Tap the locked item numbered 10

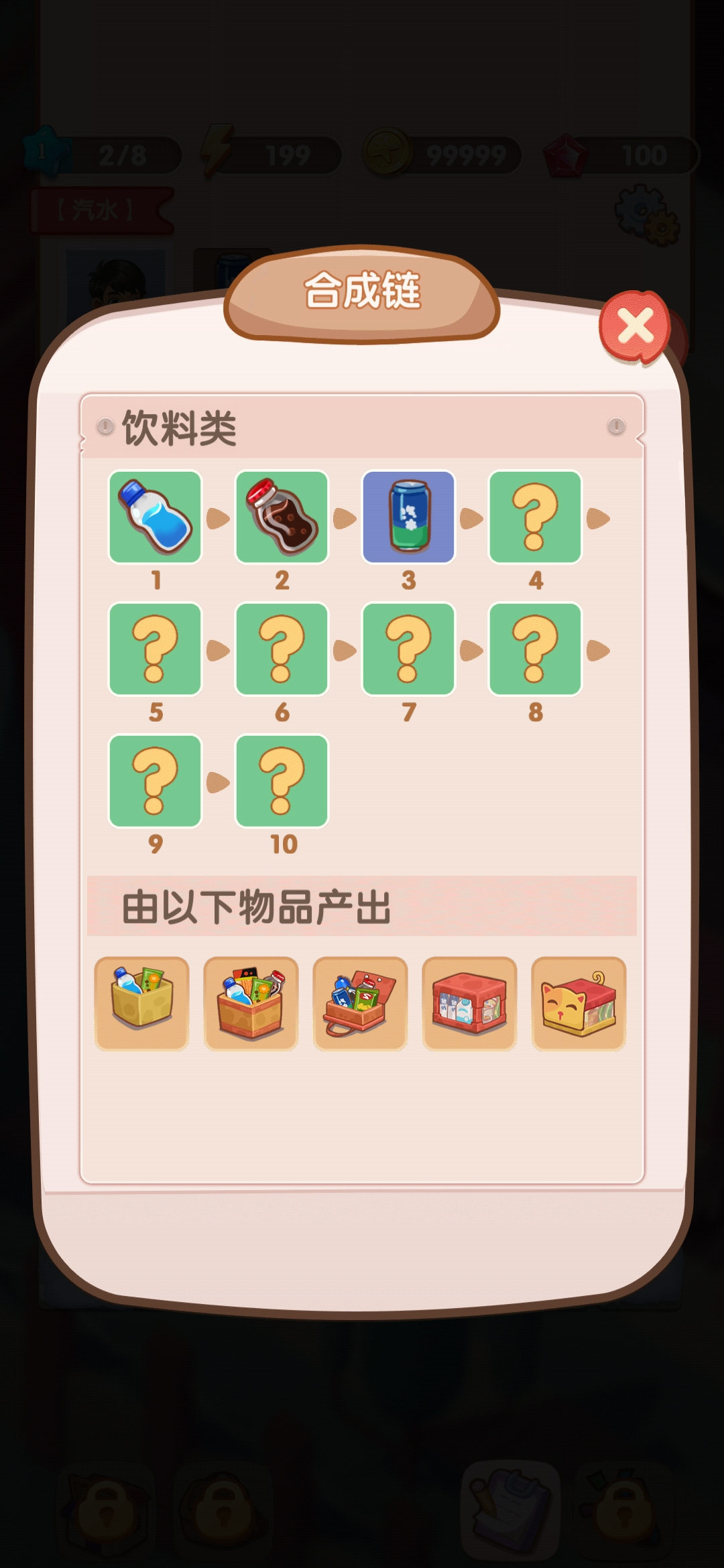282,781
